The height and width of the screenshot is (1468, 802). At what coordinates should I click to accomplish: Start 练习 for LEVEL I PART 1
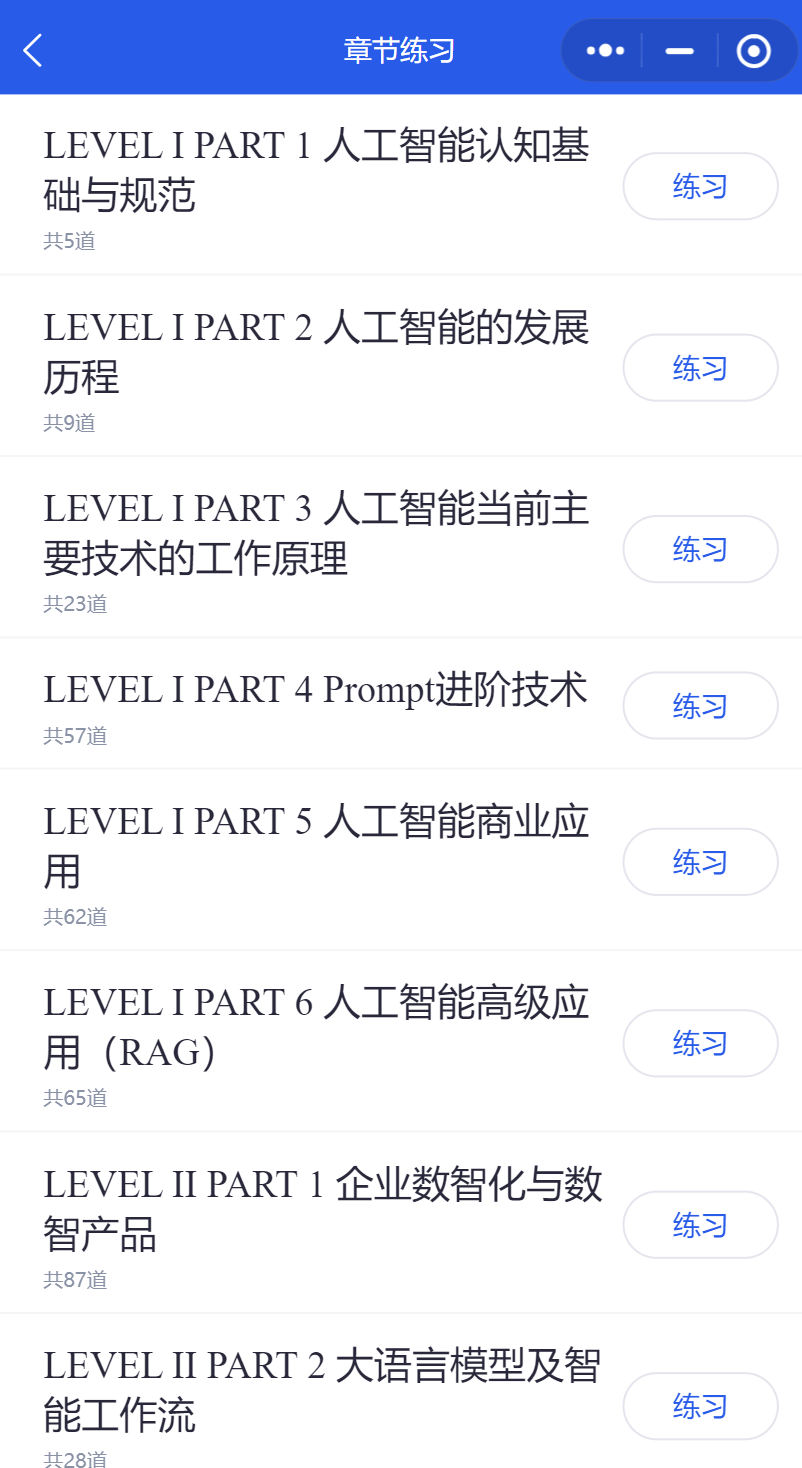700,186
